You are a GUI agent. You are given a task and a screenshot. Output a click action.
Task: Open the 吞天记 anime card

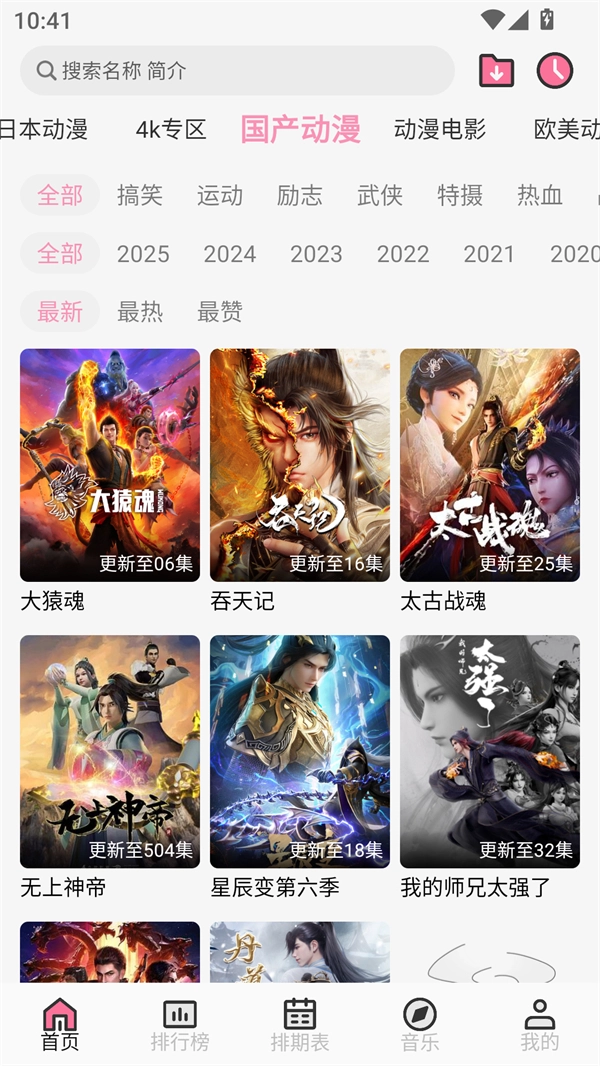click(300, 465)
